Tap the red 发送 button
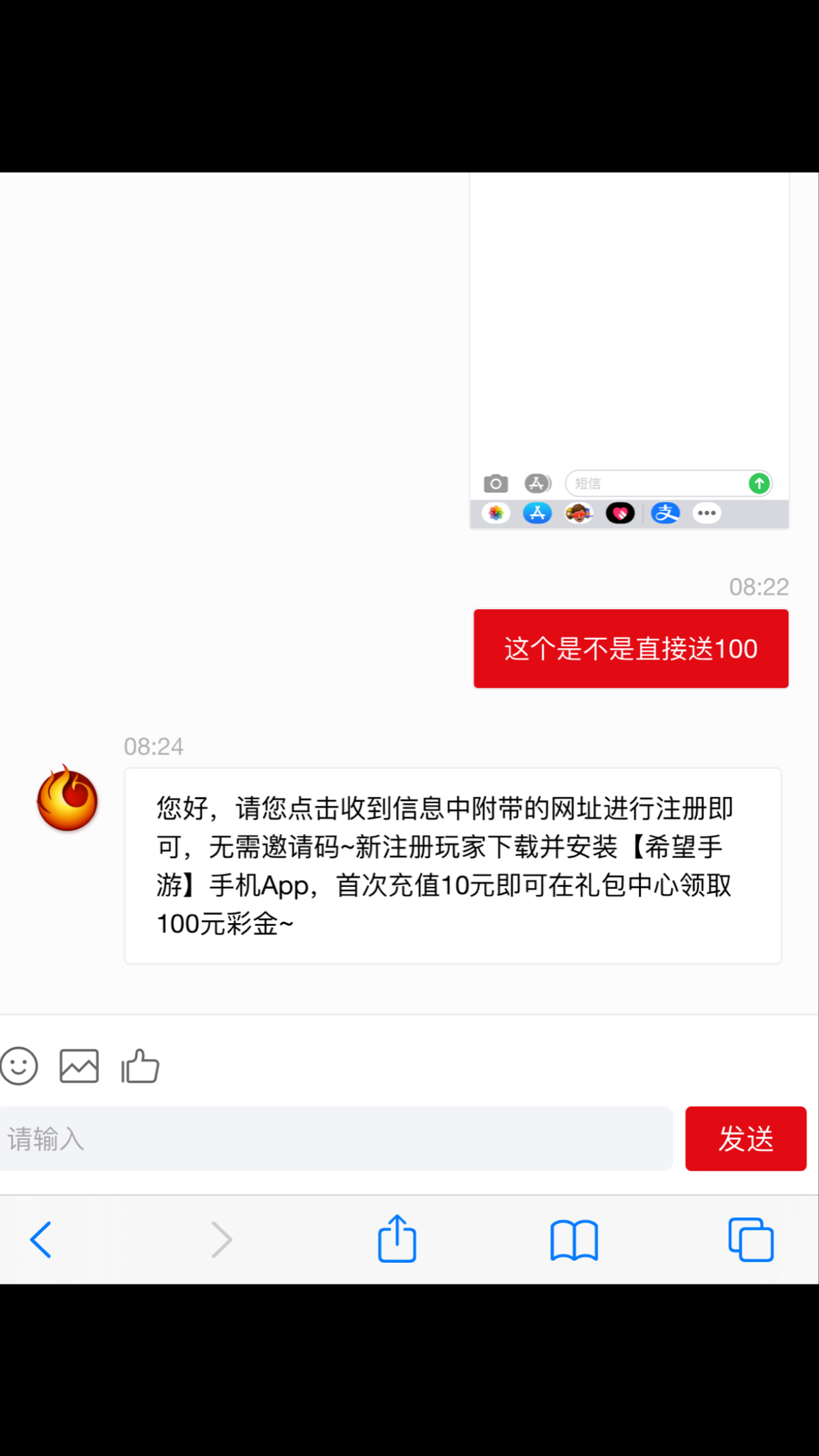The height and width of the screenshot is (1456, 819). (745, 1139)
